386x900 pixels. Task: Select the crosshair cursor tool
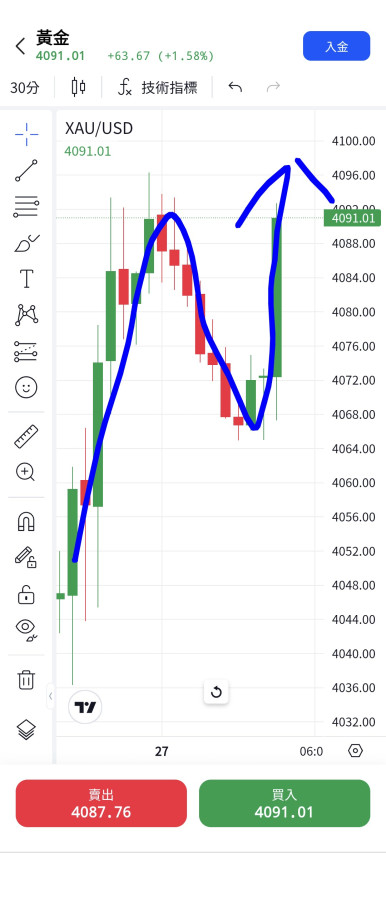[x=26, y=134]
